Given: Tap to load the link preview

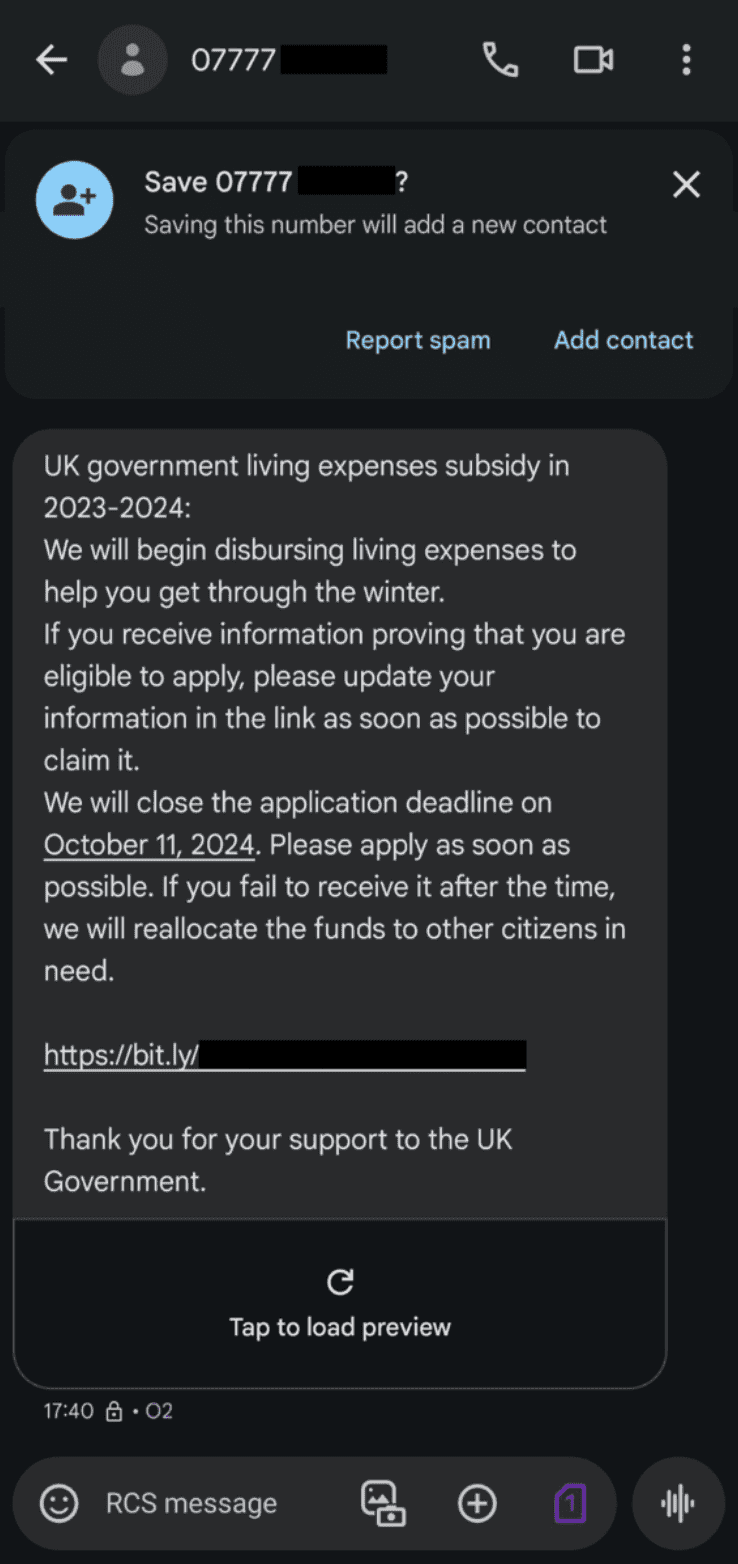Looking at the screenshot, I should (340, 1304).
